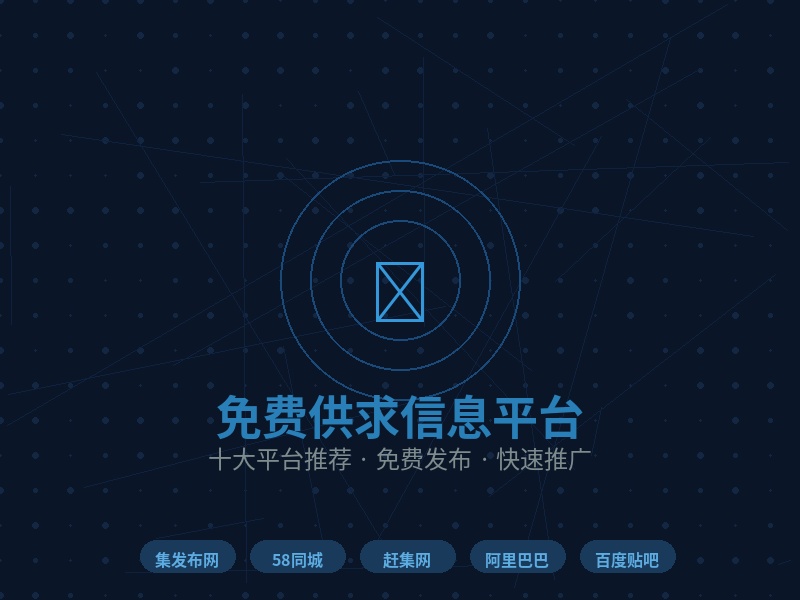Open the 集发布网 chip

click(x=187, y=558)
